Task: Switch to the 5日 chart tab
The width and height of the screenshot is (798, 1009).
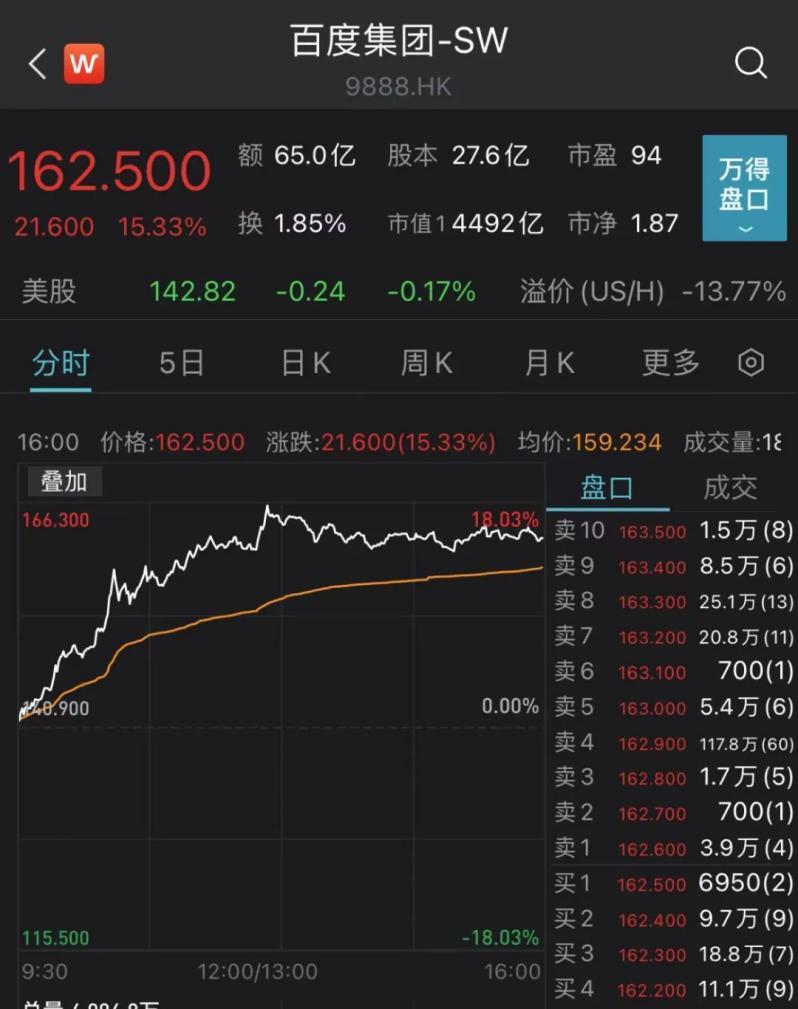Action: [x=180, y=363]
